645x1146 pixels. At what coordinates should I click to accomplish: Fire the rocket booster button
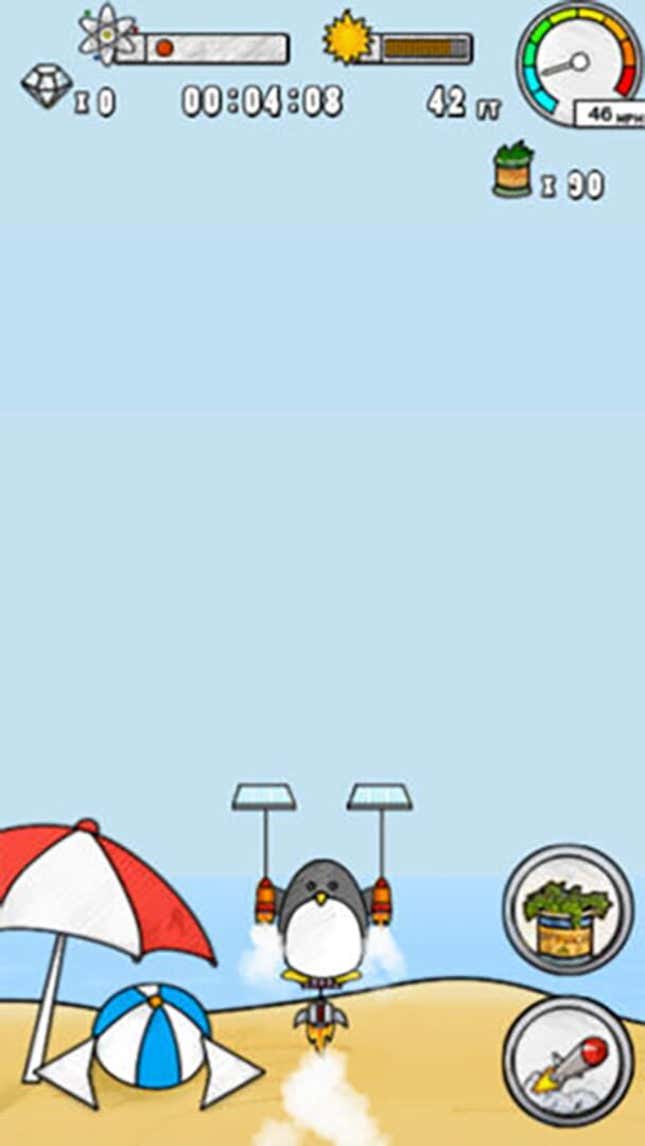(x=567, y=1062)
